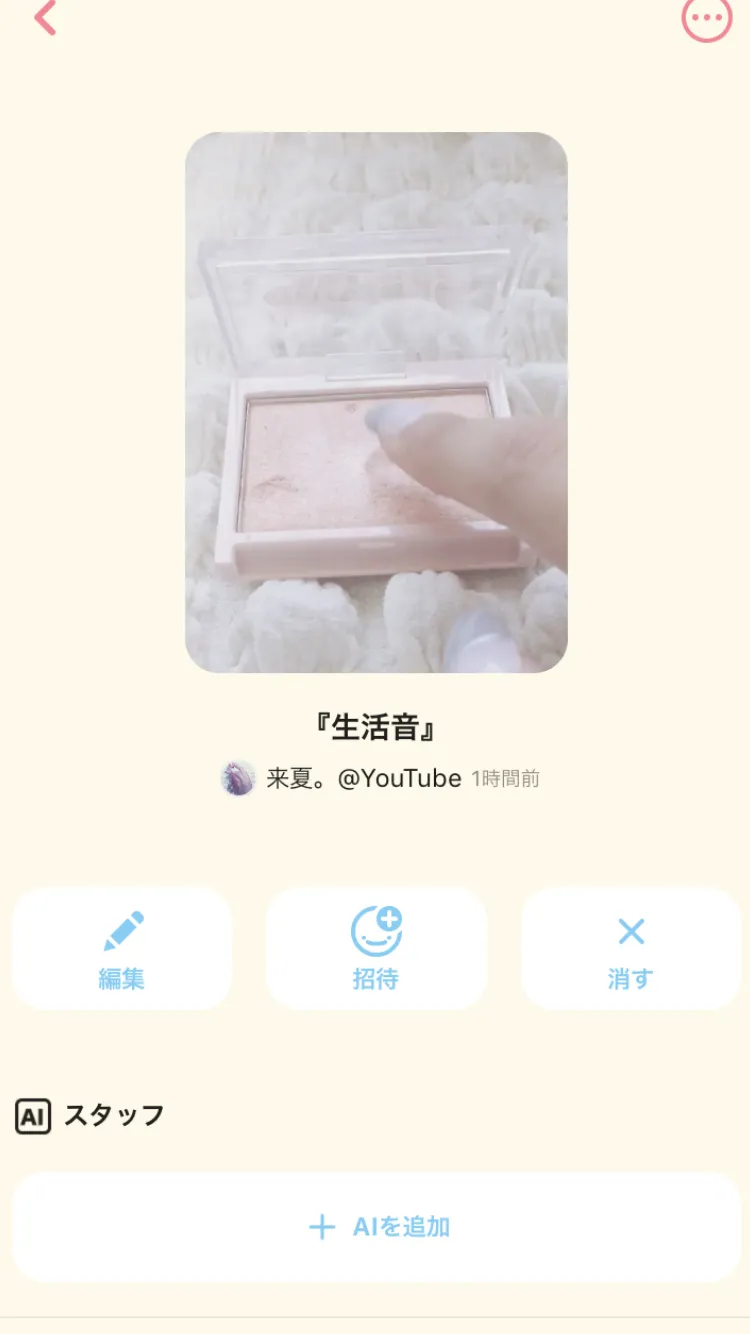Invite someone with the 招待 button
The height and width of the screenshot is (1334, 750).
click(376, 948)
